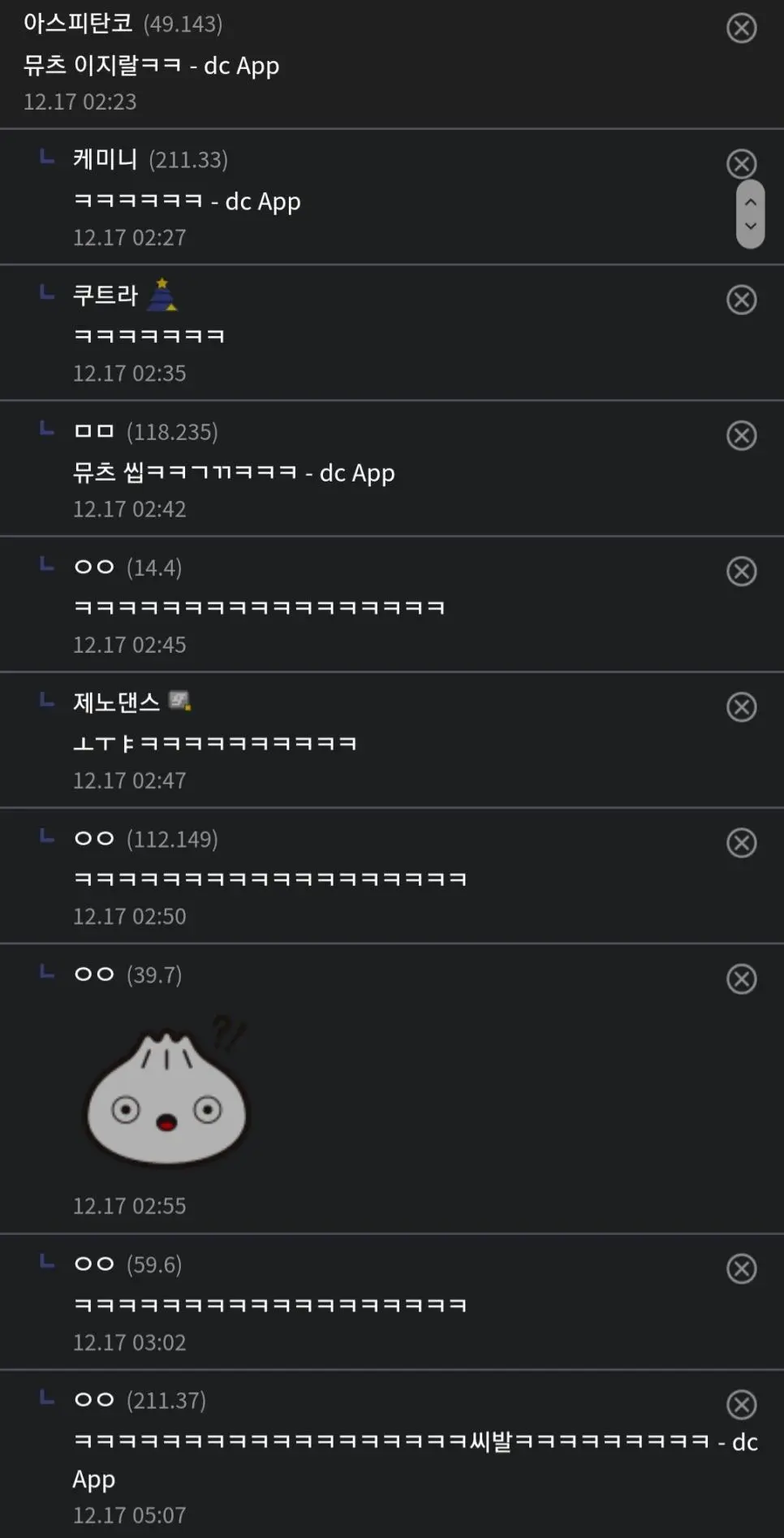Screen dimensions: 784x1538
Task: Tap the up arrow on the scroll handle
Action: pos(751,202)
